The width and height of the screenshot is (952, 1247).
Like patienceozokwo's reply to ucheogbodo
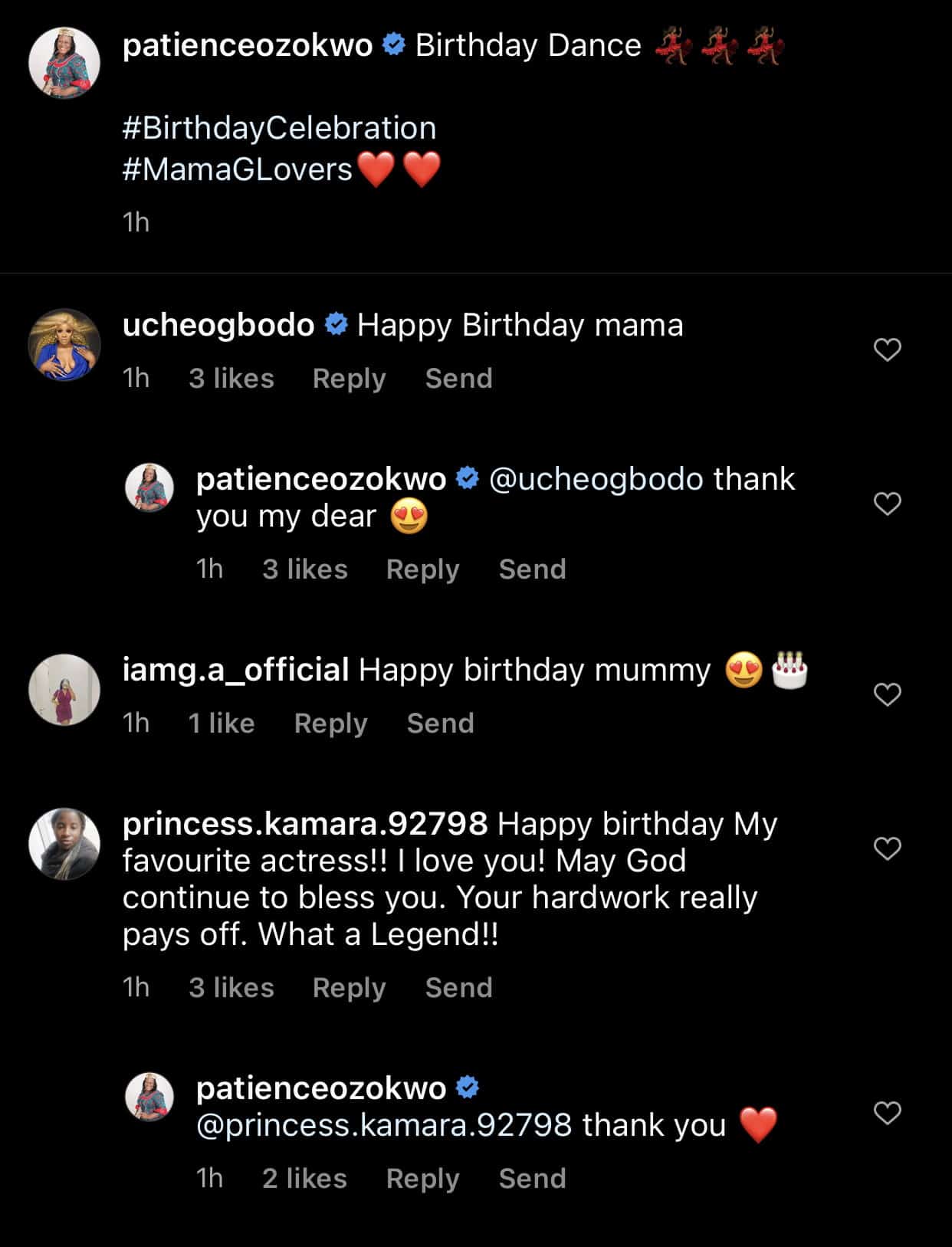(x=887, y=504)
